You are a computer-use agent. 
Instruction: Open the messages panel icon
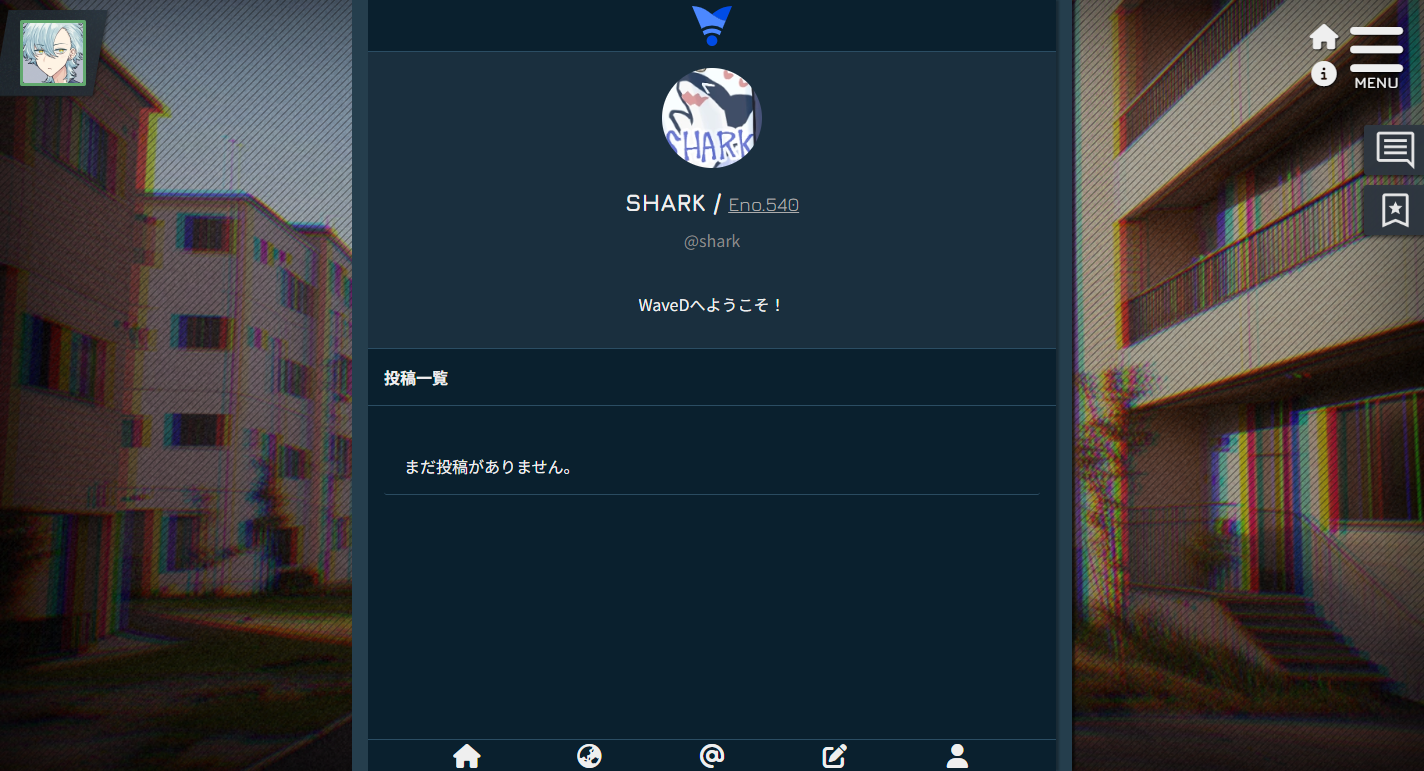1394,150
